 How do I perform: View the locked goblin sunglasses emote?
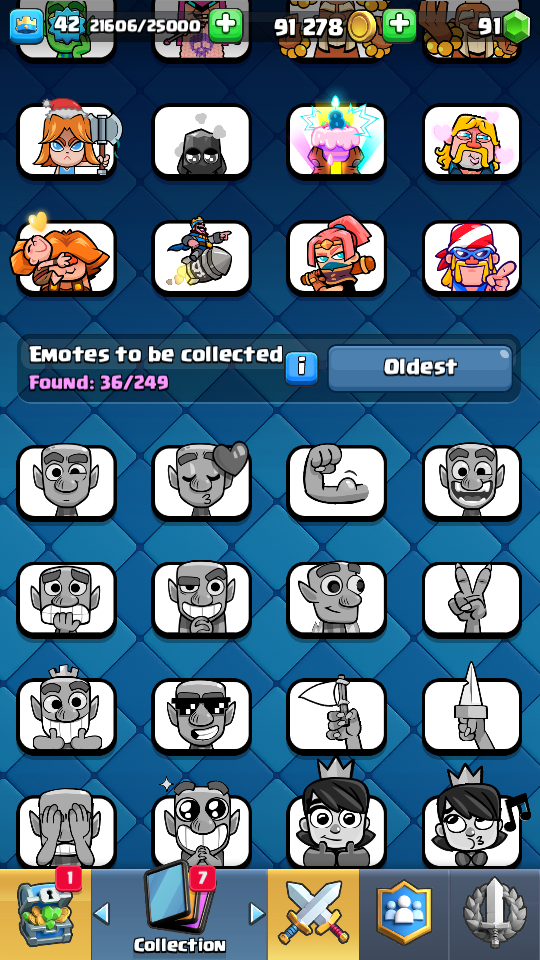pyautogui.click(x=201, y=715)
